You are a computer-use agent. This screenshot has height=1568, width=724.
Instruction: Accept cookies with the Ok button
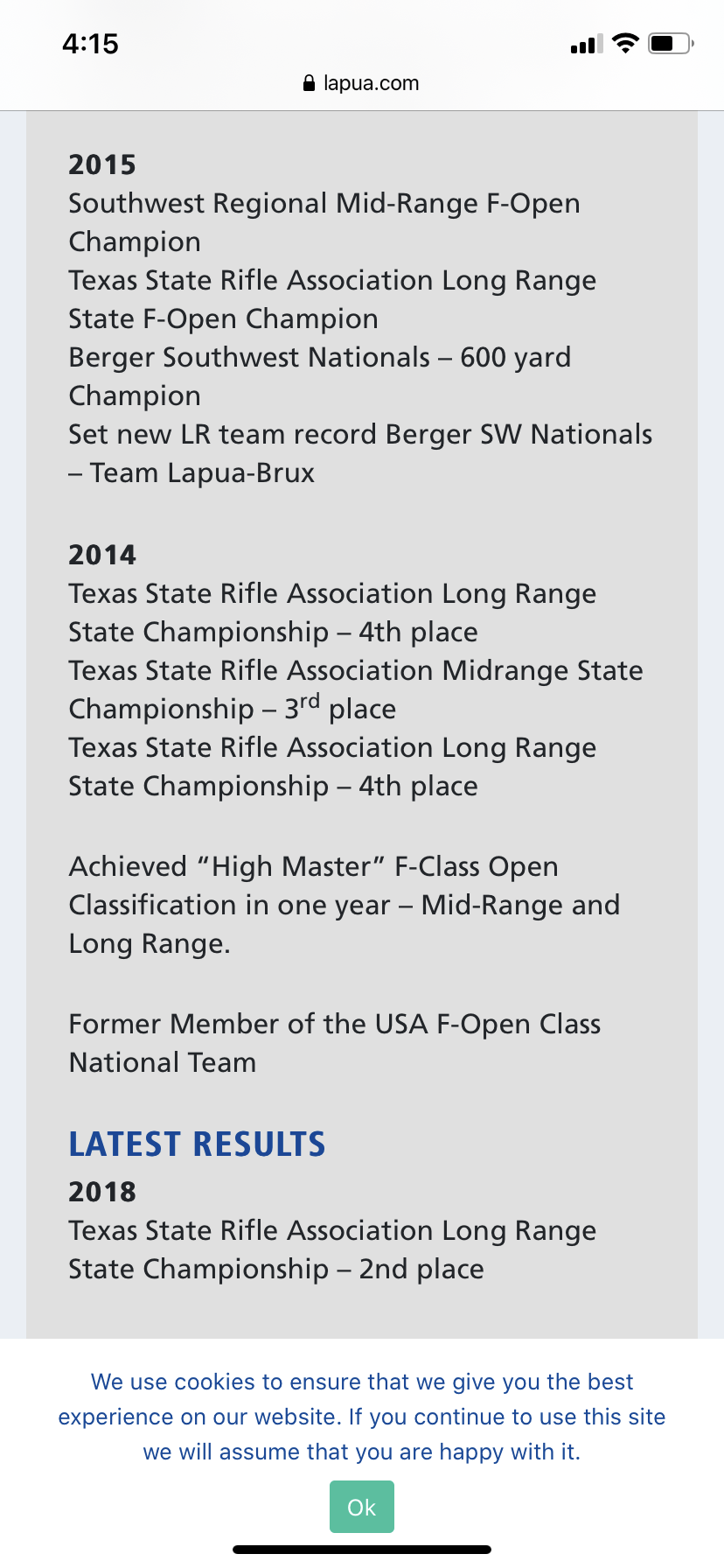click(x=361, y=1507)
